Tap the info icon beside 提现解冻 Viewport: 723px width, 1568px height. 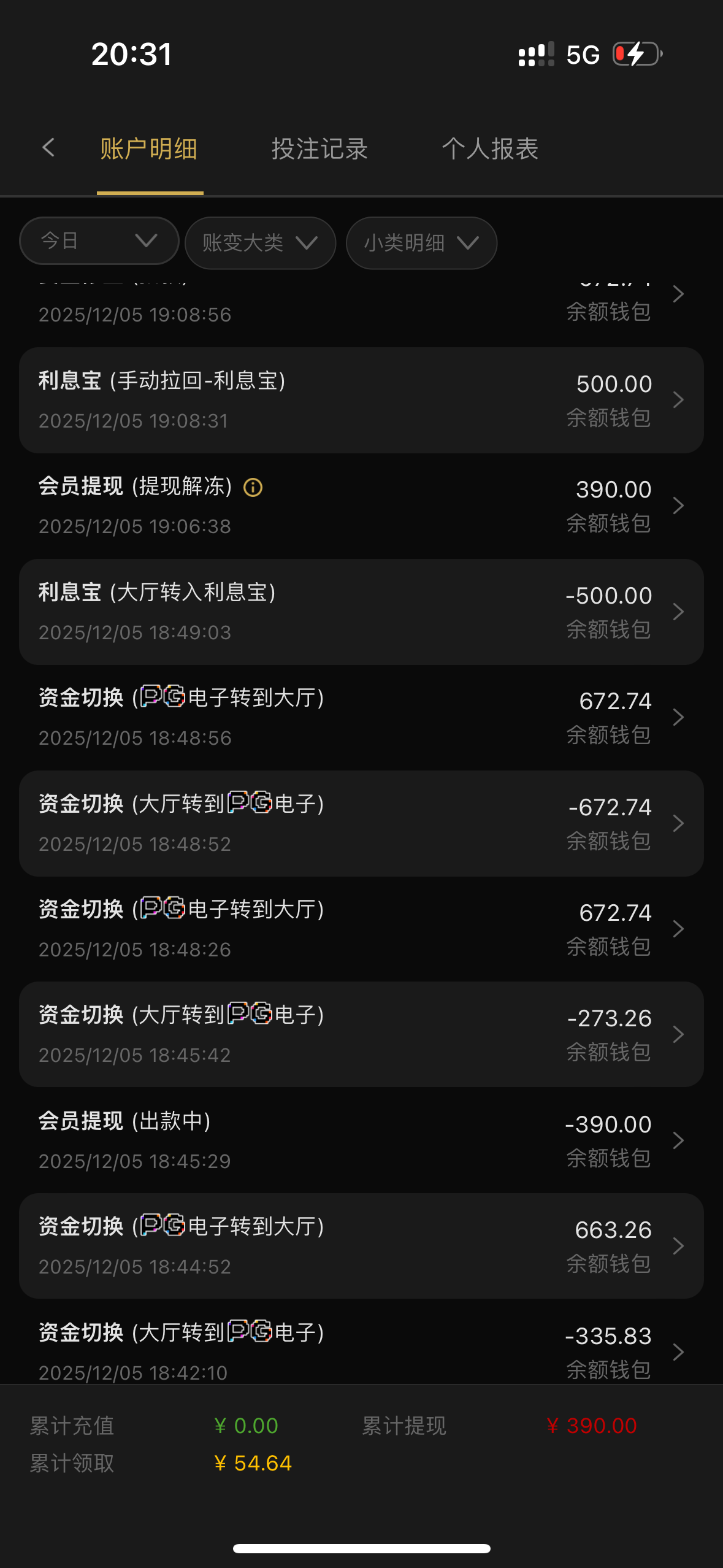pos(253,488)
